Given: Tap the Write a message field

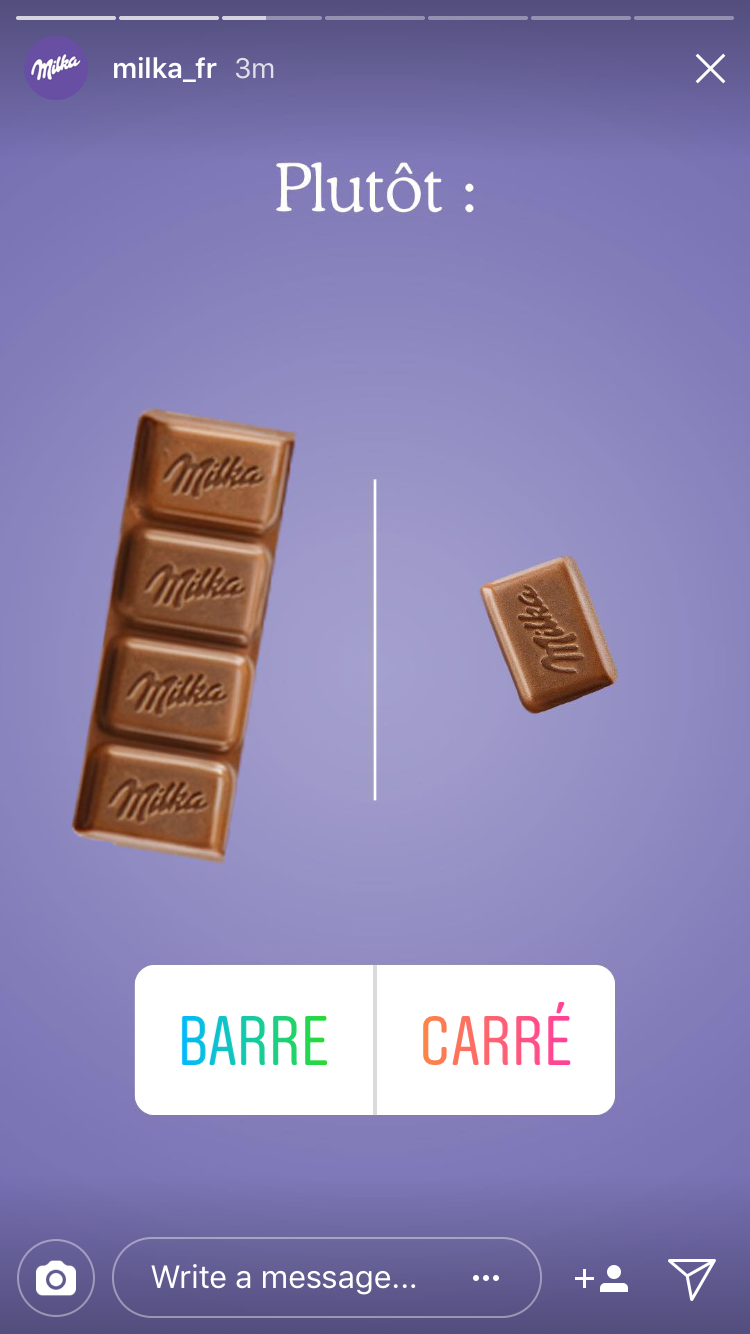Looking at the screenshot, I should click(284, 1278).
